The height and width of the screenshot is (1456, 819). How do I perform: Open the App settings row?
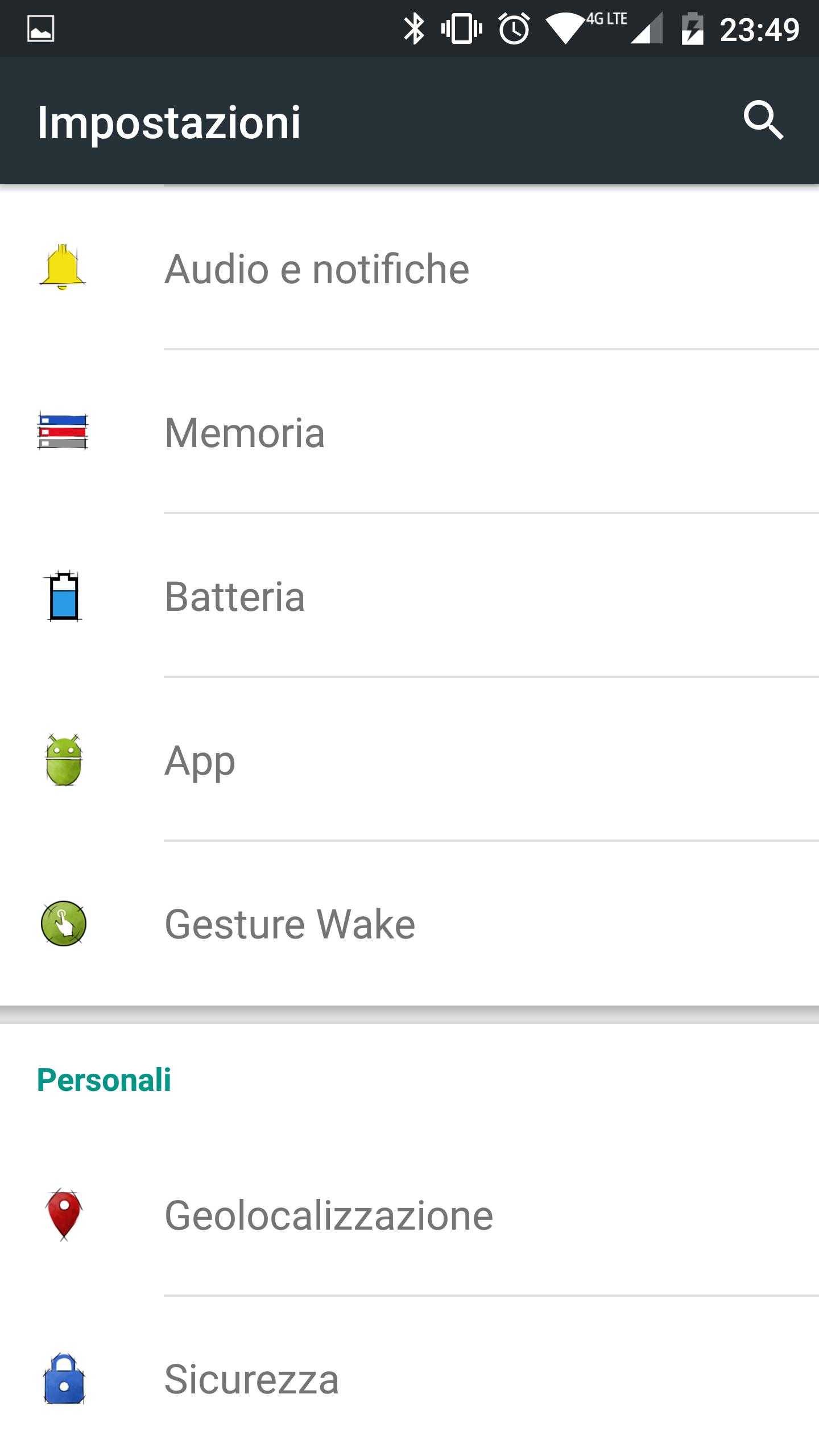click(409, 759)
